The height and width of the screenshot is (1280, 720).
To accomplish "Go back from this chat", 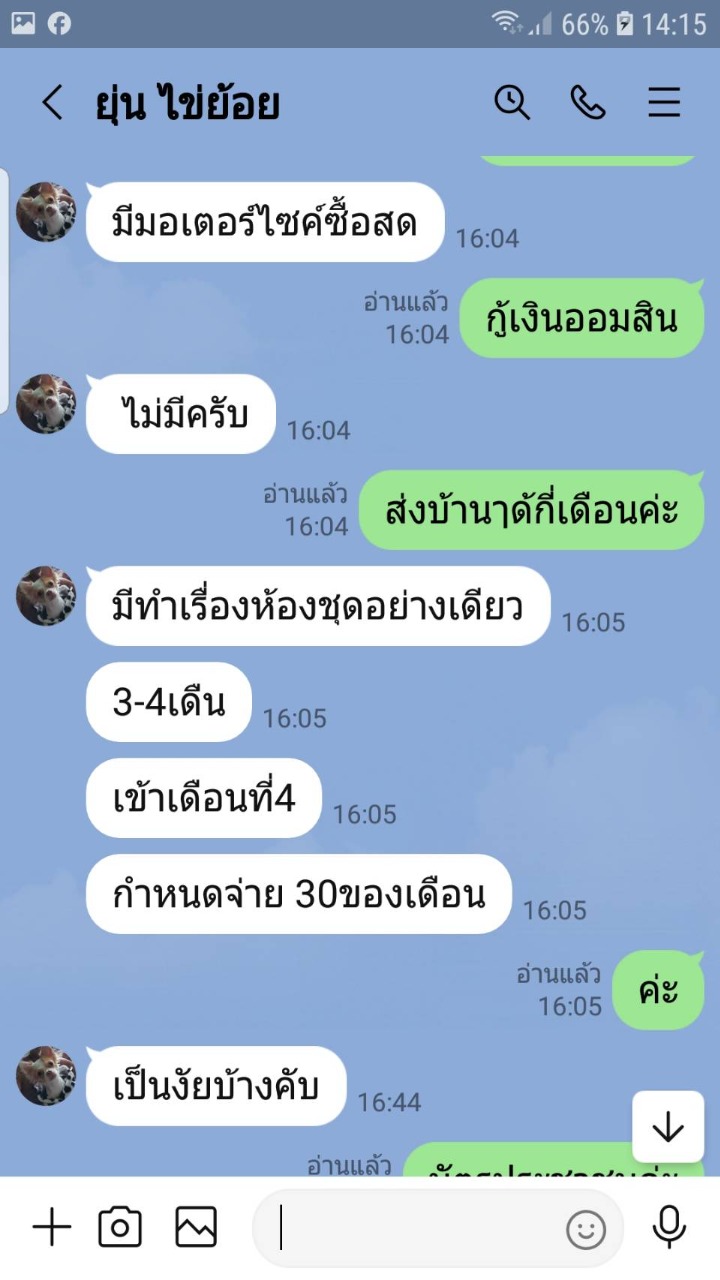I will pos(52,103).
